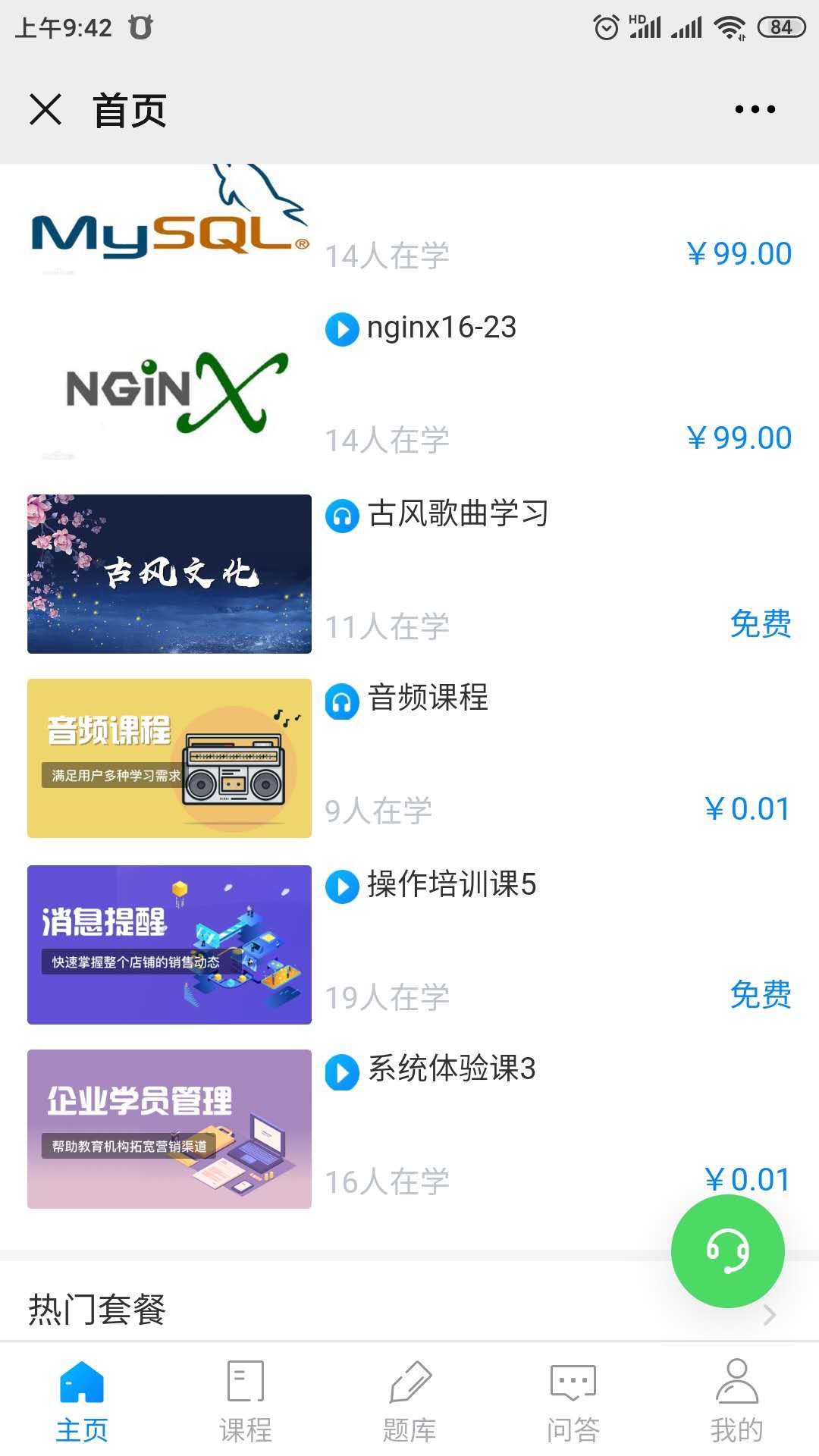The image size is (819, 1456).
Task: Expand the 热门套餐 section arrow
Action: (769, 1315)
